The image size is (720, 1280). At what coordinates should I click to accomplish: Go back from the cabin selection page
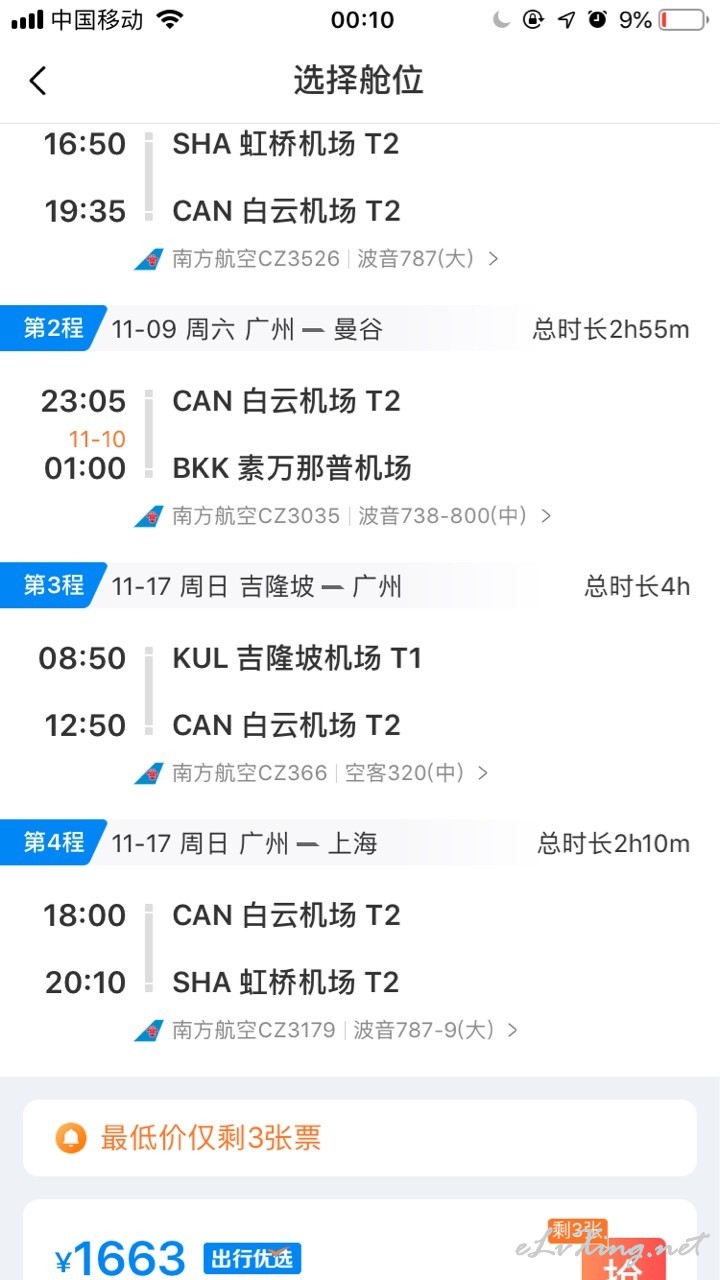pyautogui.click(x=38, y=81)
